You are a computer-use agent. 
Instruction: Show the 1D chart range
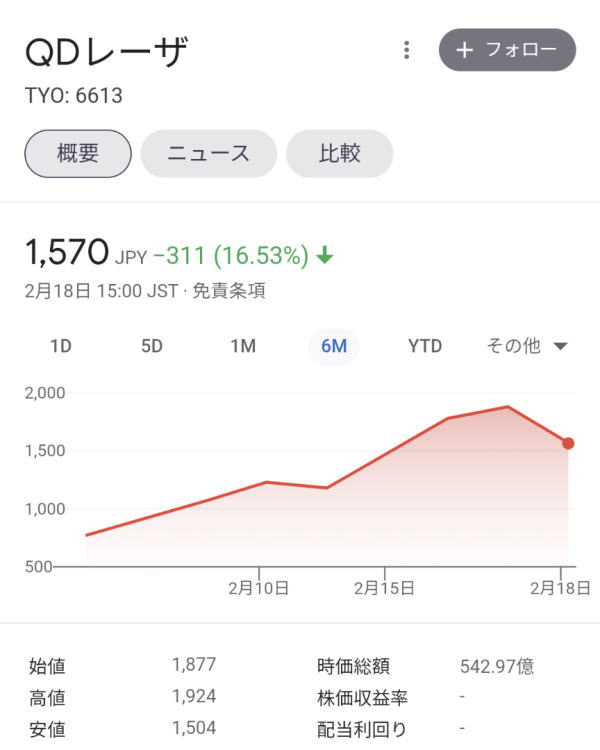[61, 346]
